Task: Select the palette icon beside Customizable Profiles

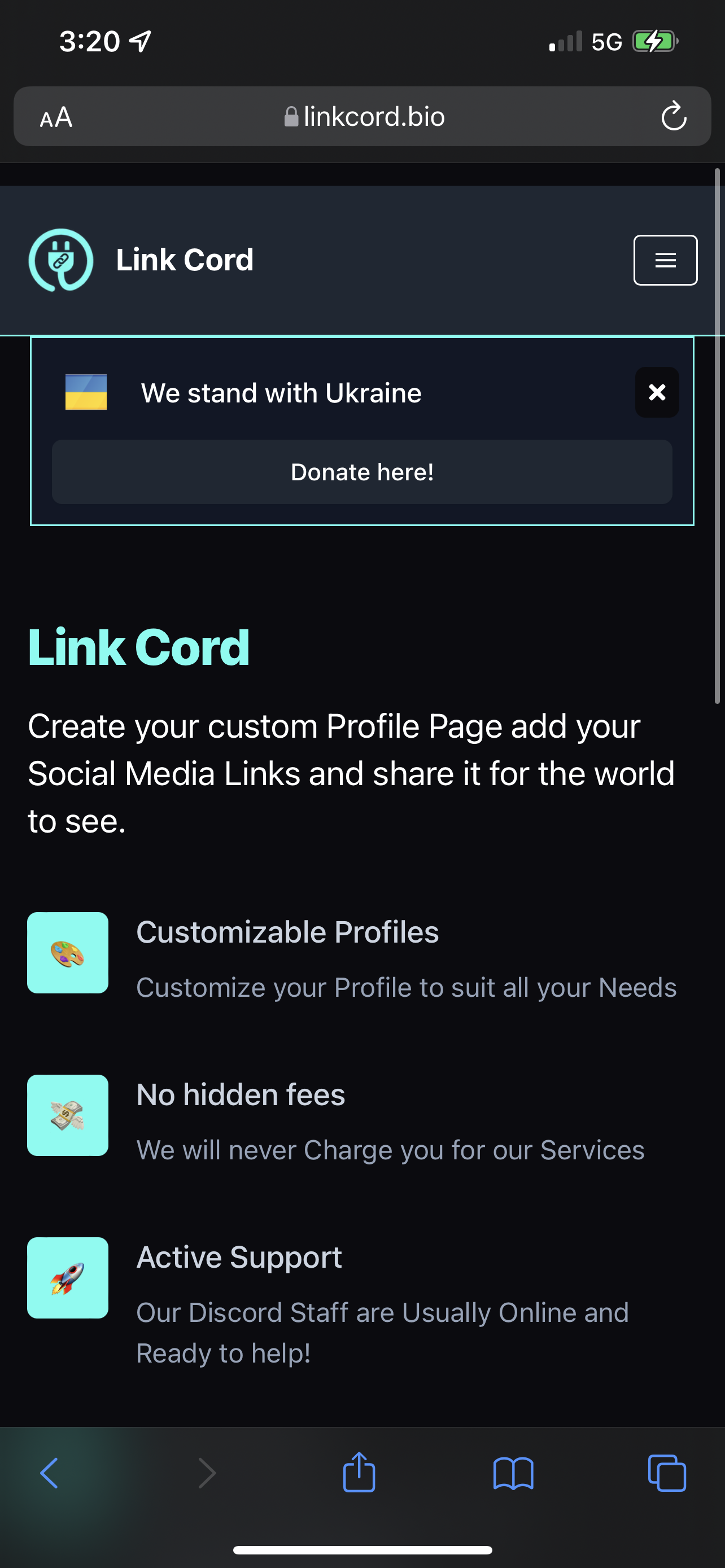Action: (68, 953)
